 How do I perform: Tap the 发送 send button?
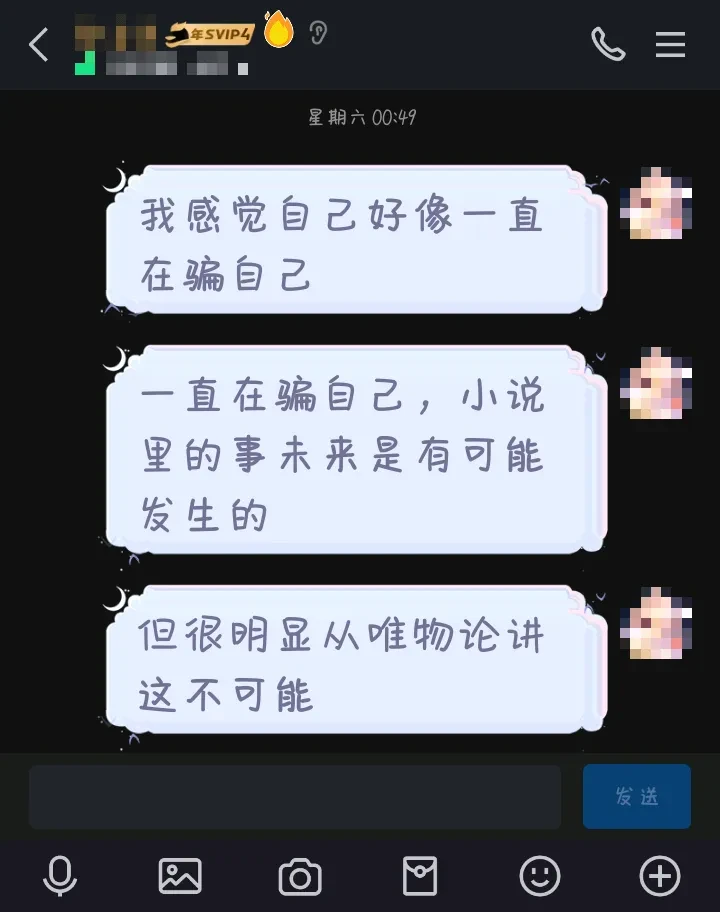[x=637, y=797]
